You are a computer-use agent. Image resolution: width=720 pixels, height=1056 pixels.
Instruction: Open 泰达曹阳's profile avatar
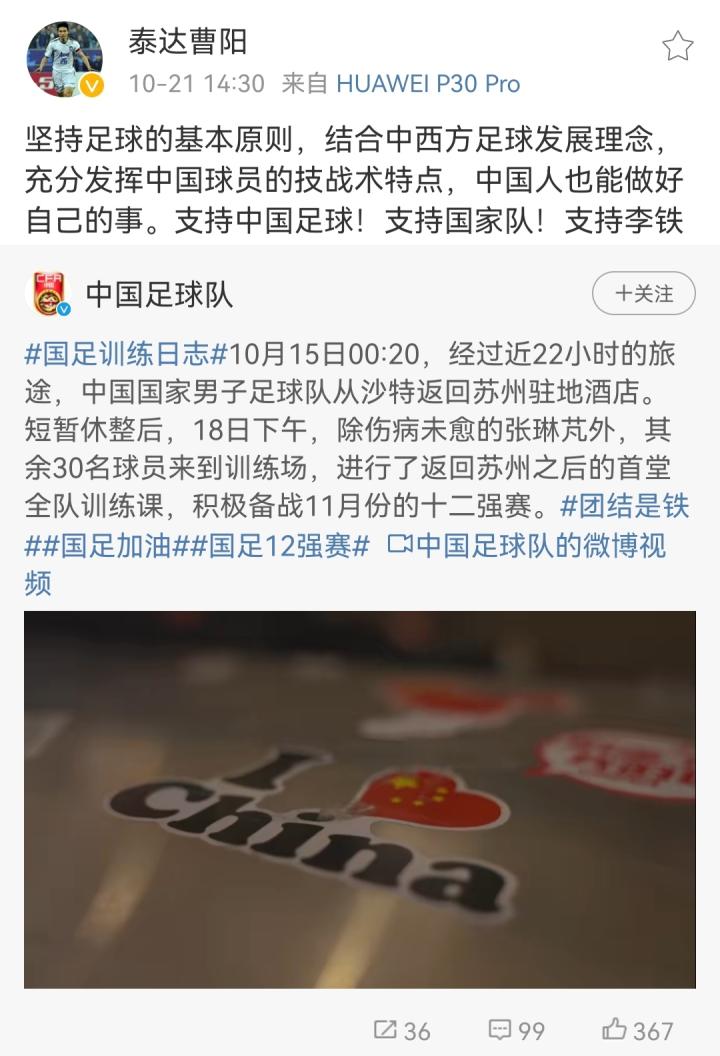65,59
